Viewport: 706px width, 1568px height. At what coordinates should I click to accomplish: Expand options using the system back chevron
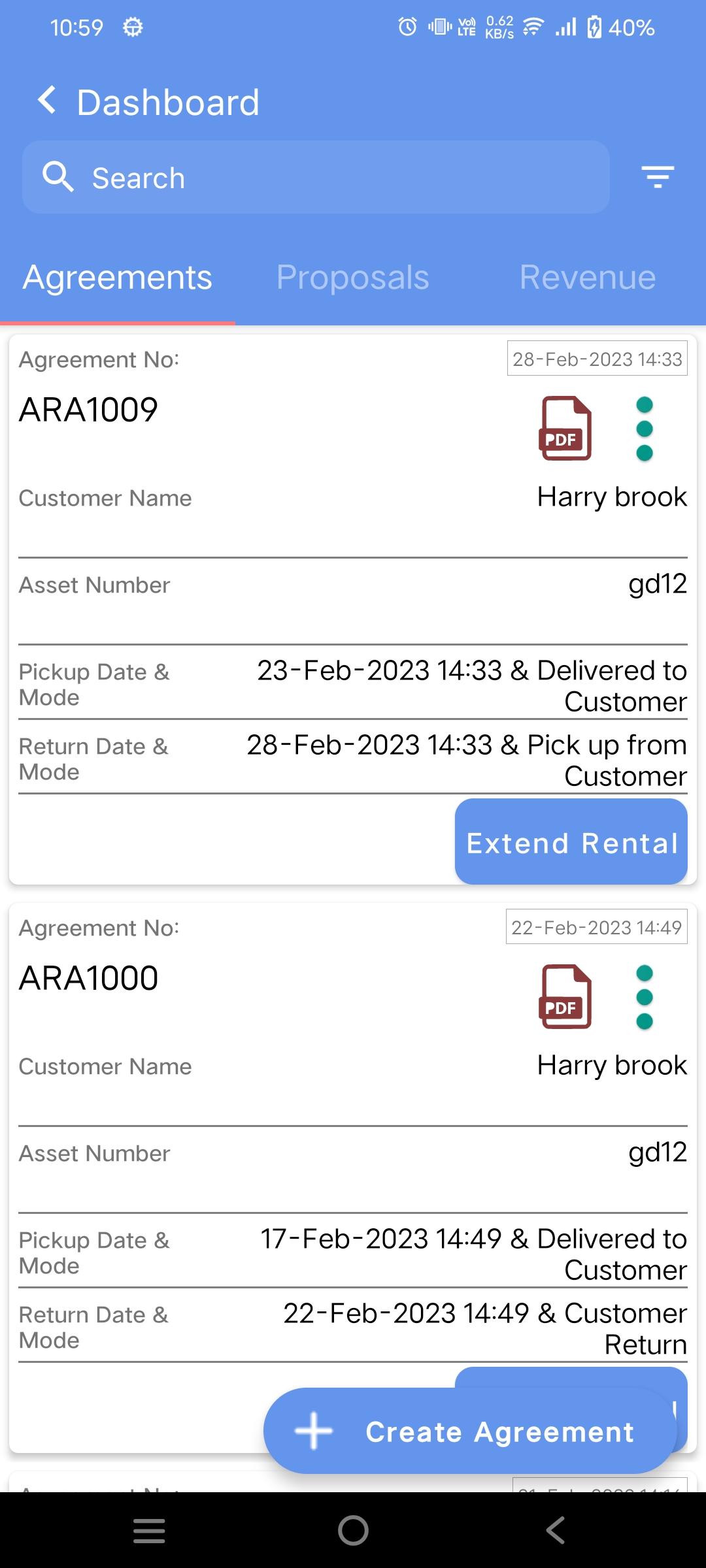point(555,1527)
